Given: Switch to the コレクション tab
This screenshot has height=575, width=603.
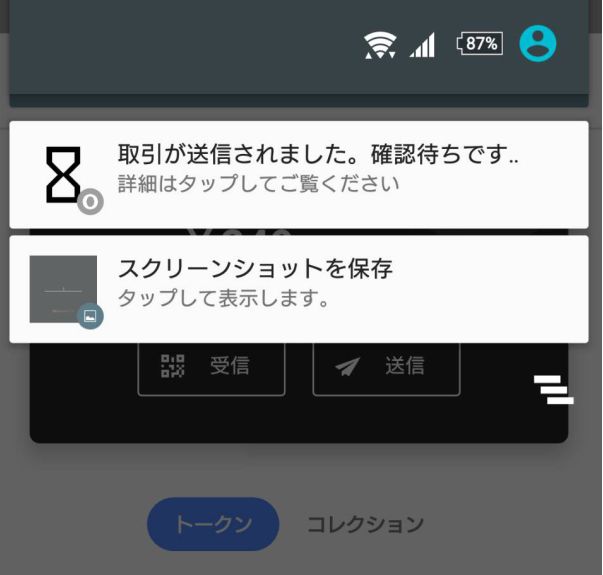Looking at the screenshot, I should (x=365, y=524).
